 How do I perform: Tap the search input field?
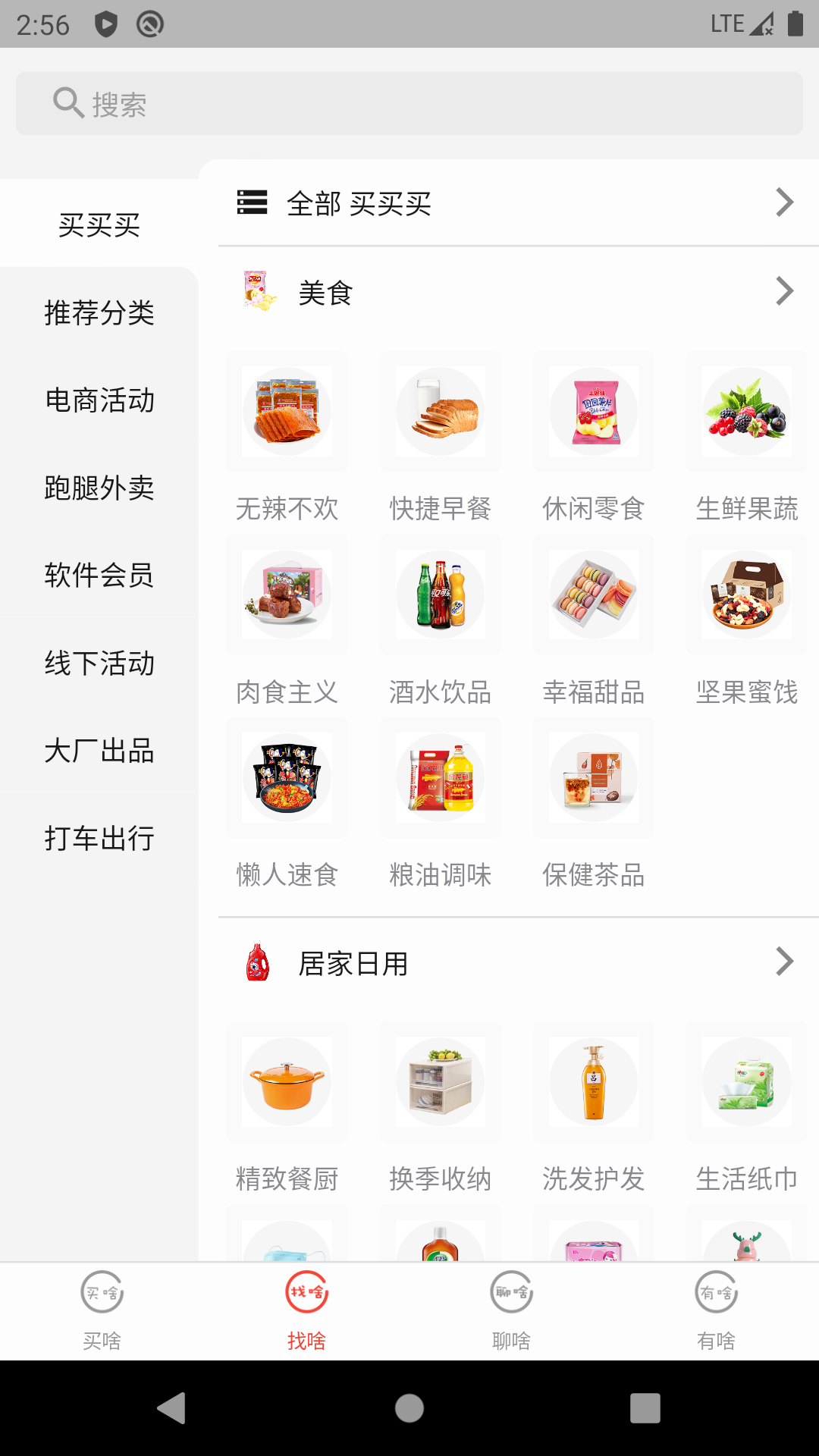click(409, 103)
